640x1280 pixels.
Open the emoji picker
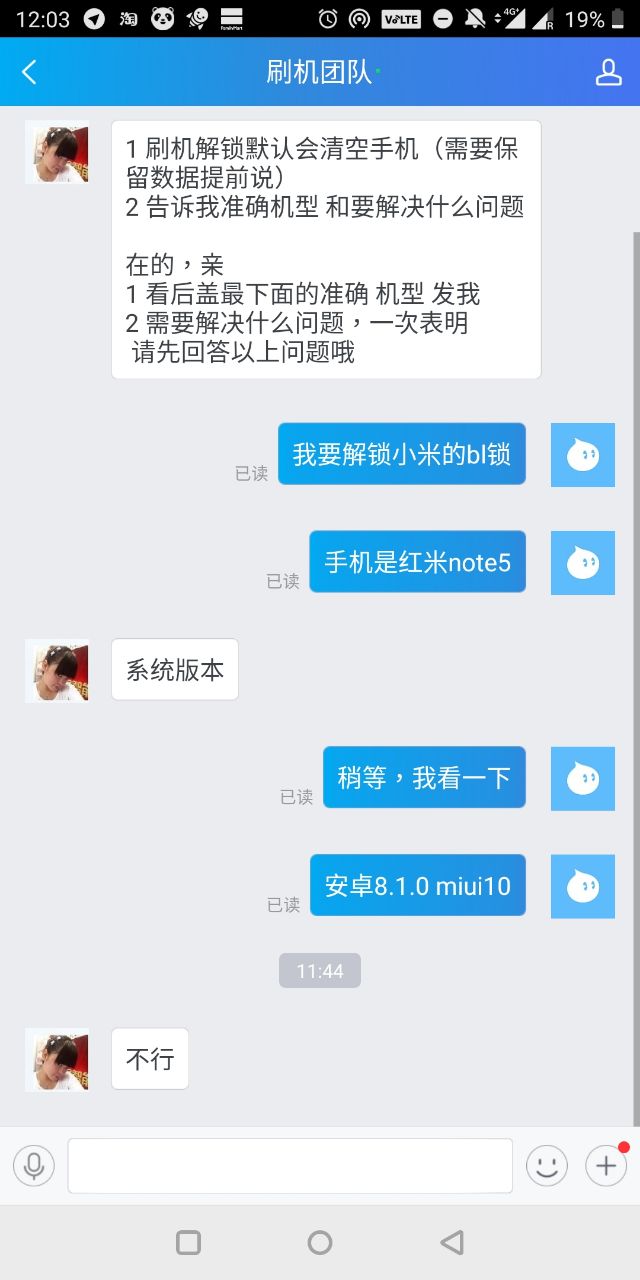(547, 1166)
